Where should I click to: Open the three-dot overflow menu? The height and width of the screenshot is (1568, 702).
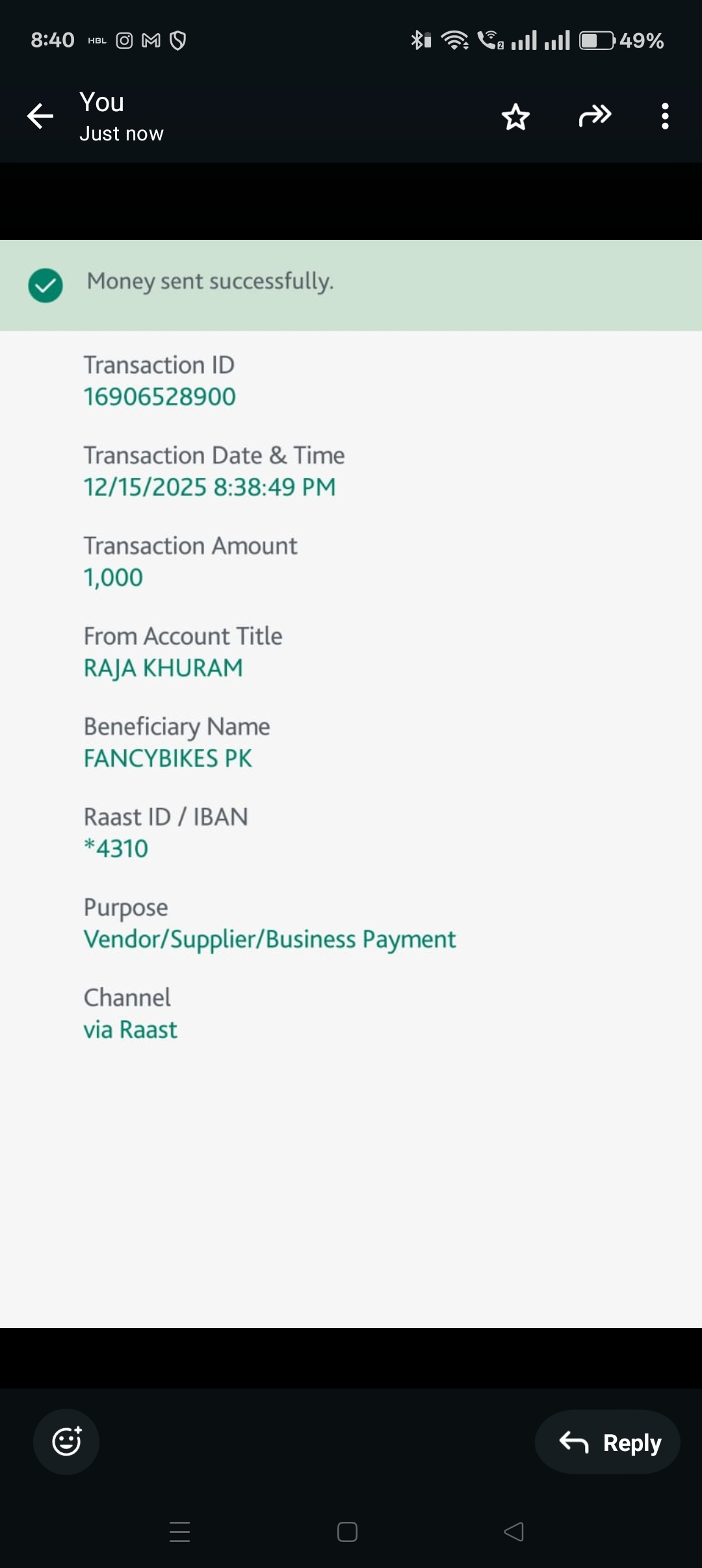pyautogui.click(x=664, y=116)
